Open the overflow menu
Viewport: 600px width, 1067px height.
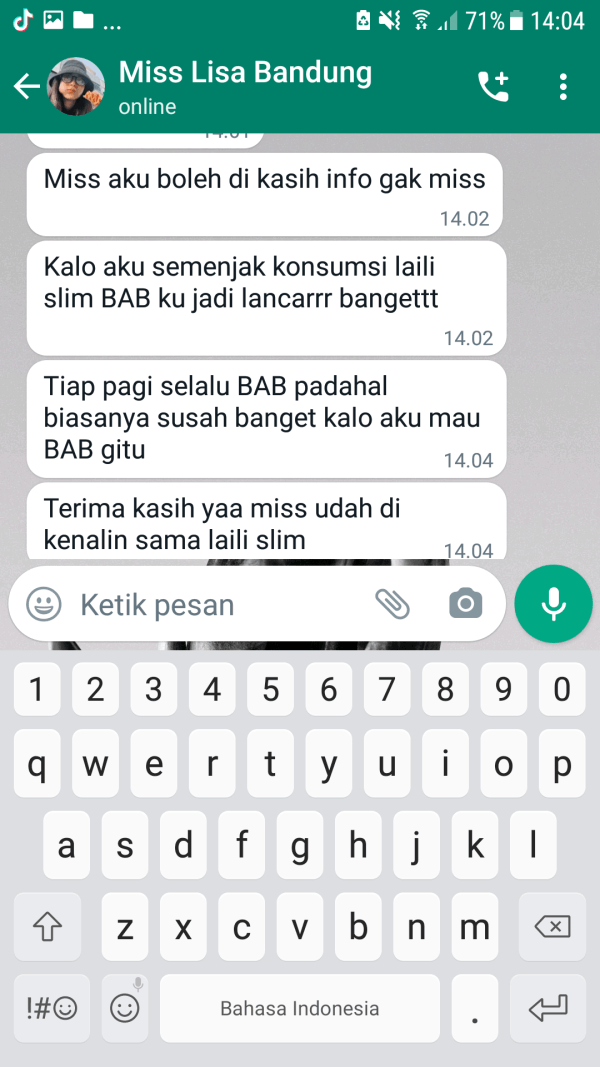[563, 87]
